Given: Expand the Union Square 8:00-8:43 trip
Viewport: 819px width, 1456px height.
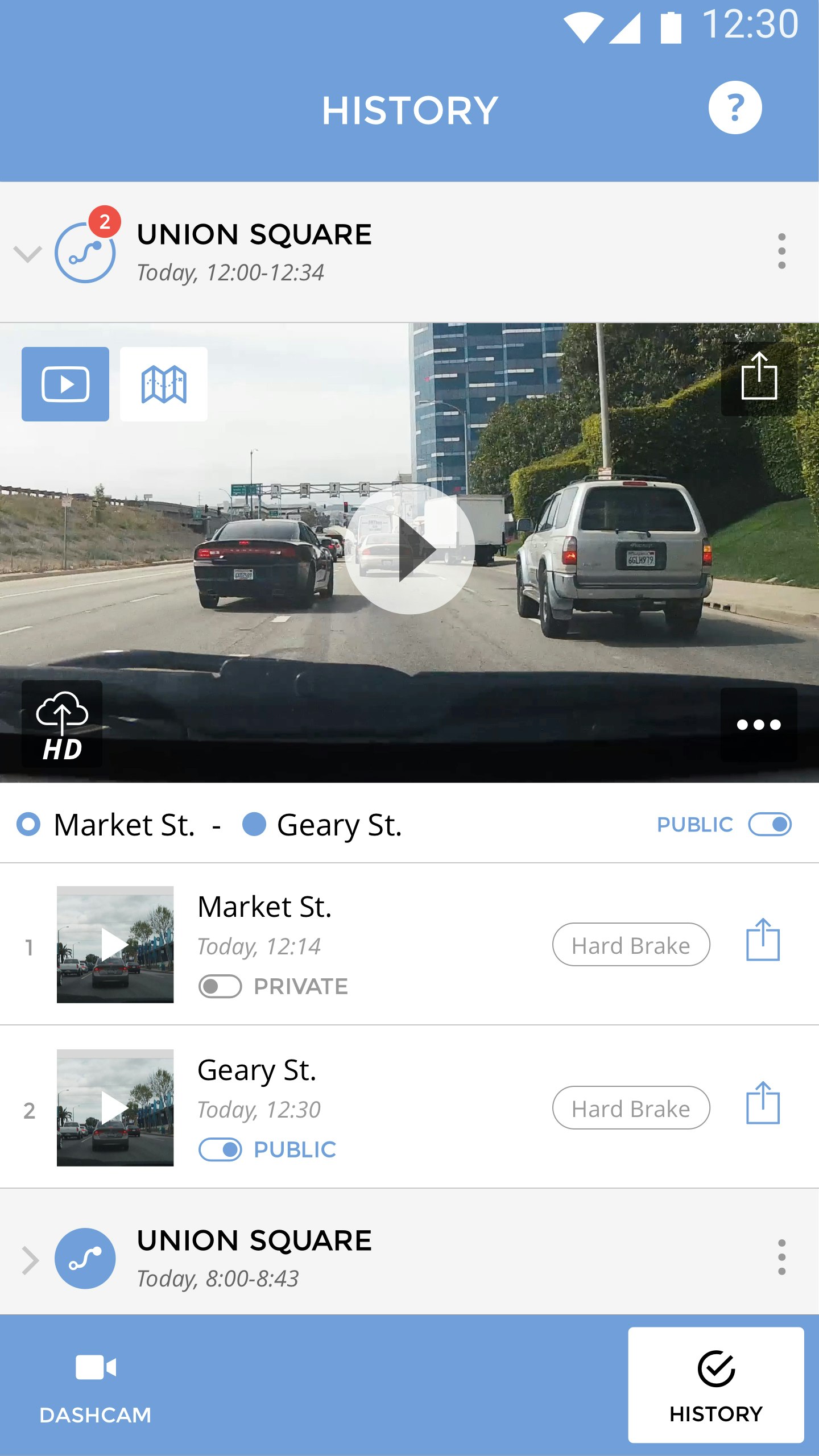Looking at the screenshot, I should pyautogui.click(x=30, y=1260).
